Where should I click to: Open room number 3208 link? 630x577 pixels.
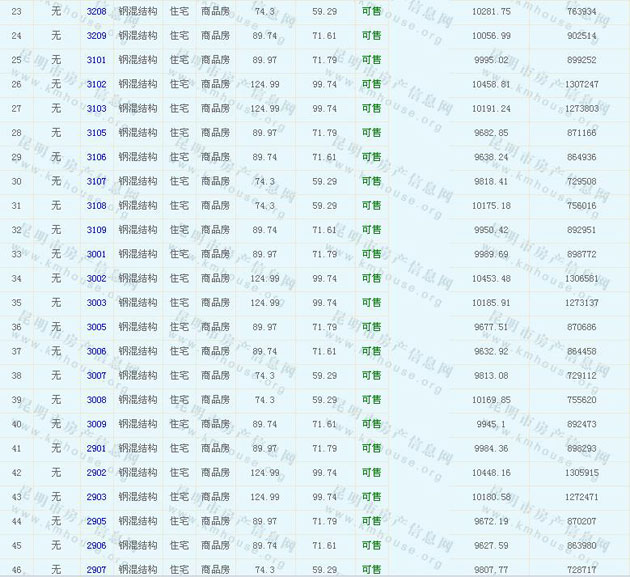coord(96,11)
